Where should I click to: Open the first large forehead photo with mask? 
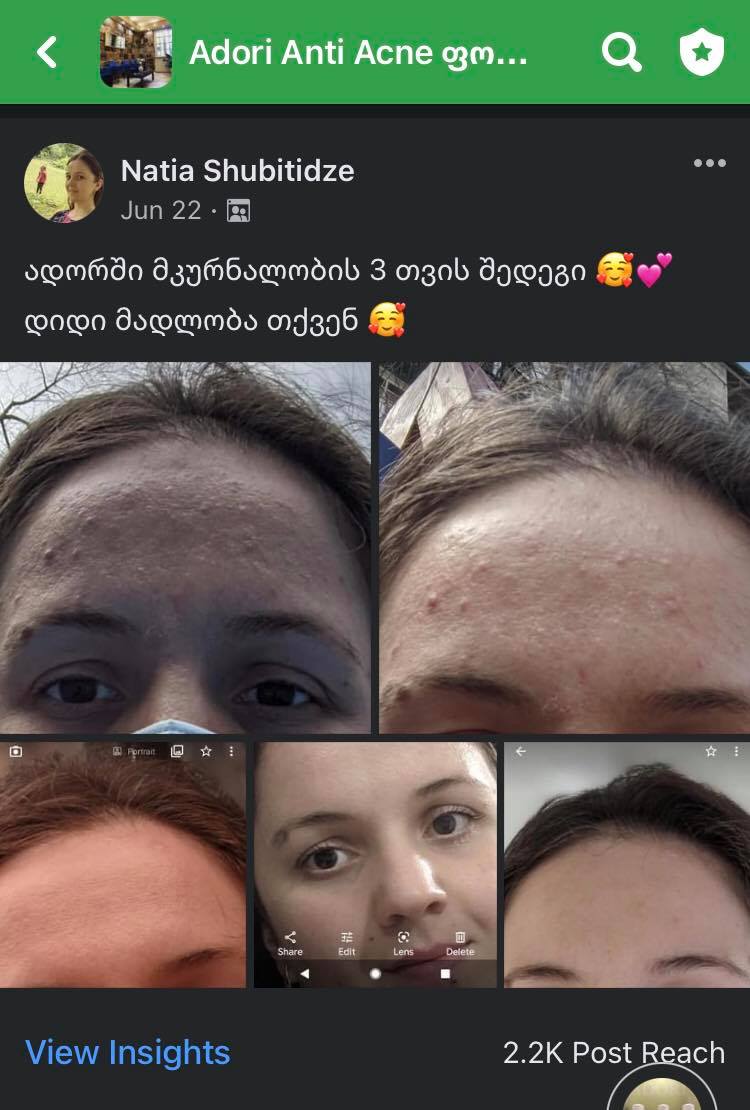185,548
